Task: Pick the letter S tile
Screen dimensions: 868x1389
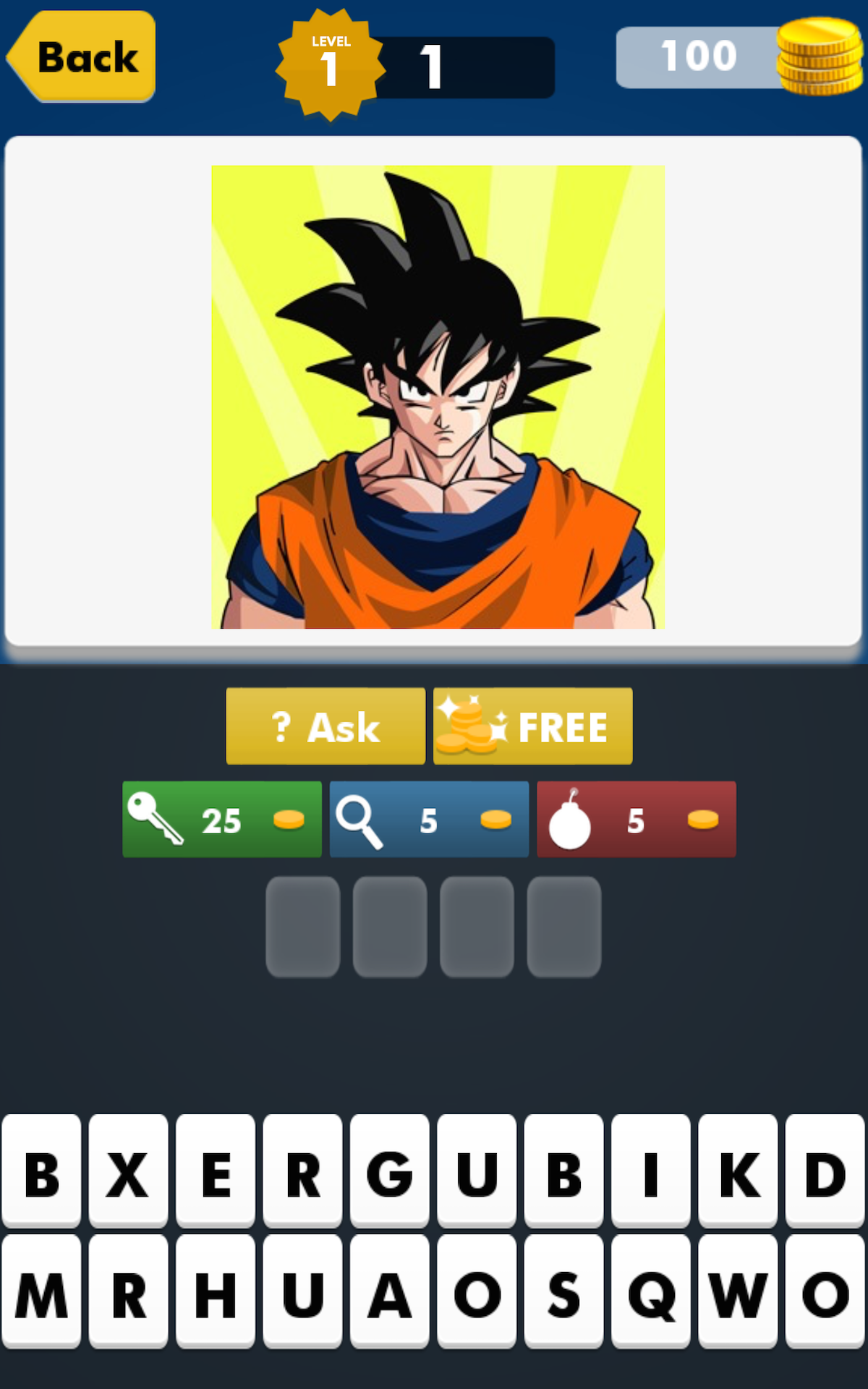Action: [x=564, y=1292]
